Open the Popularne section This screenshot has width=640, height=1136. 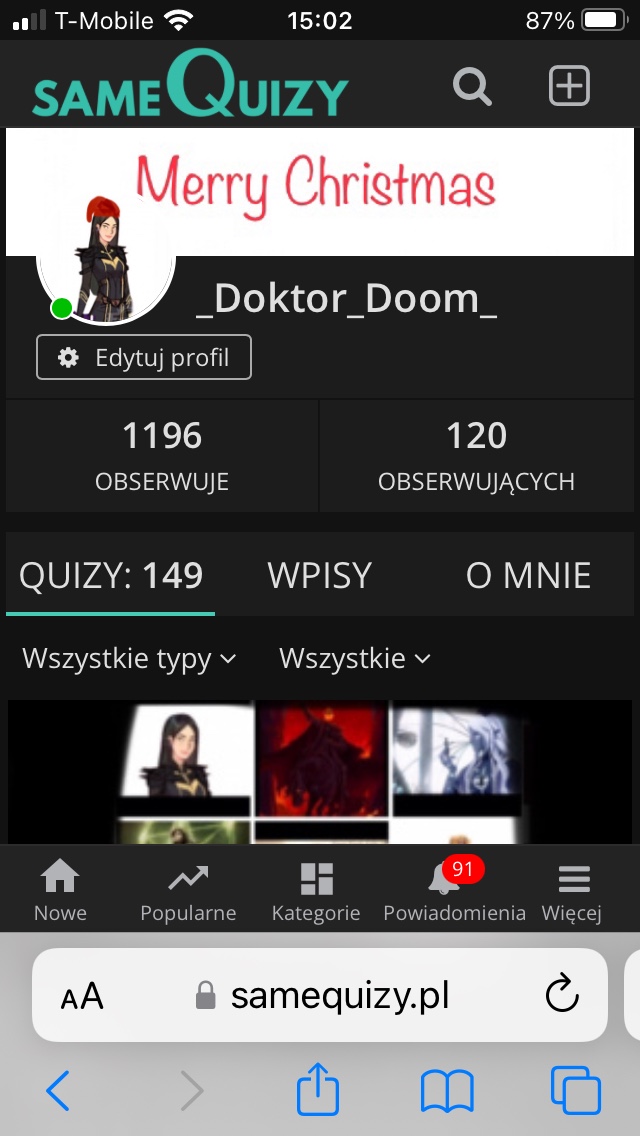(x=188, y=892)
